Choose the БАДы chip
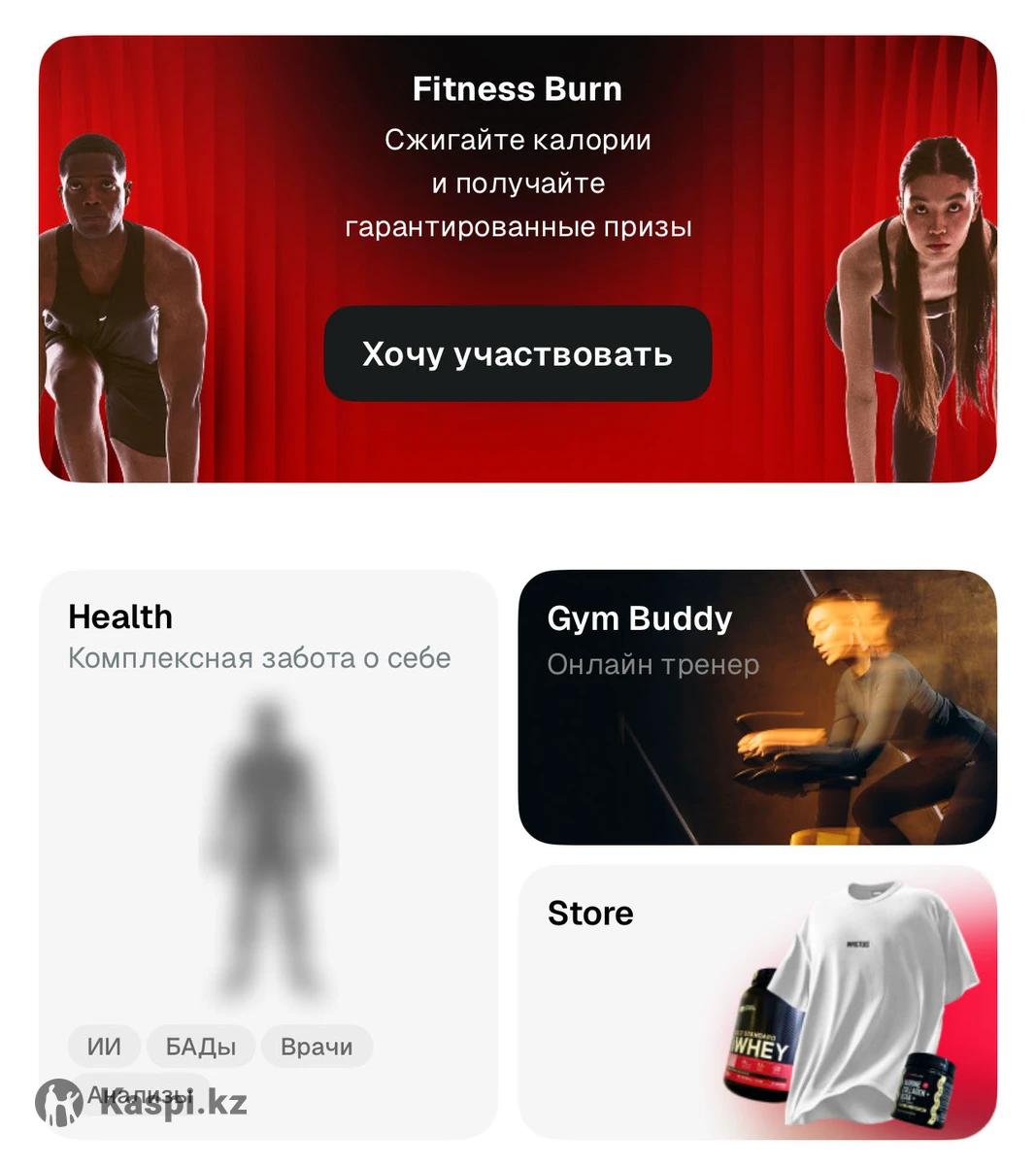This screenshot has width=1036, height=1165. point(201,1047)
